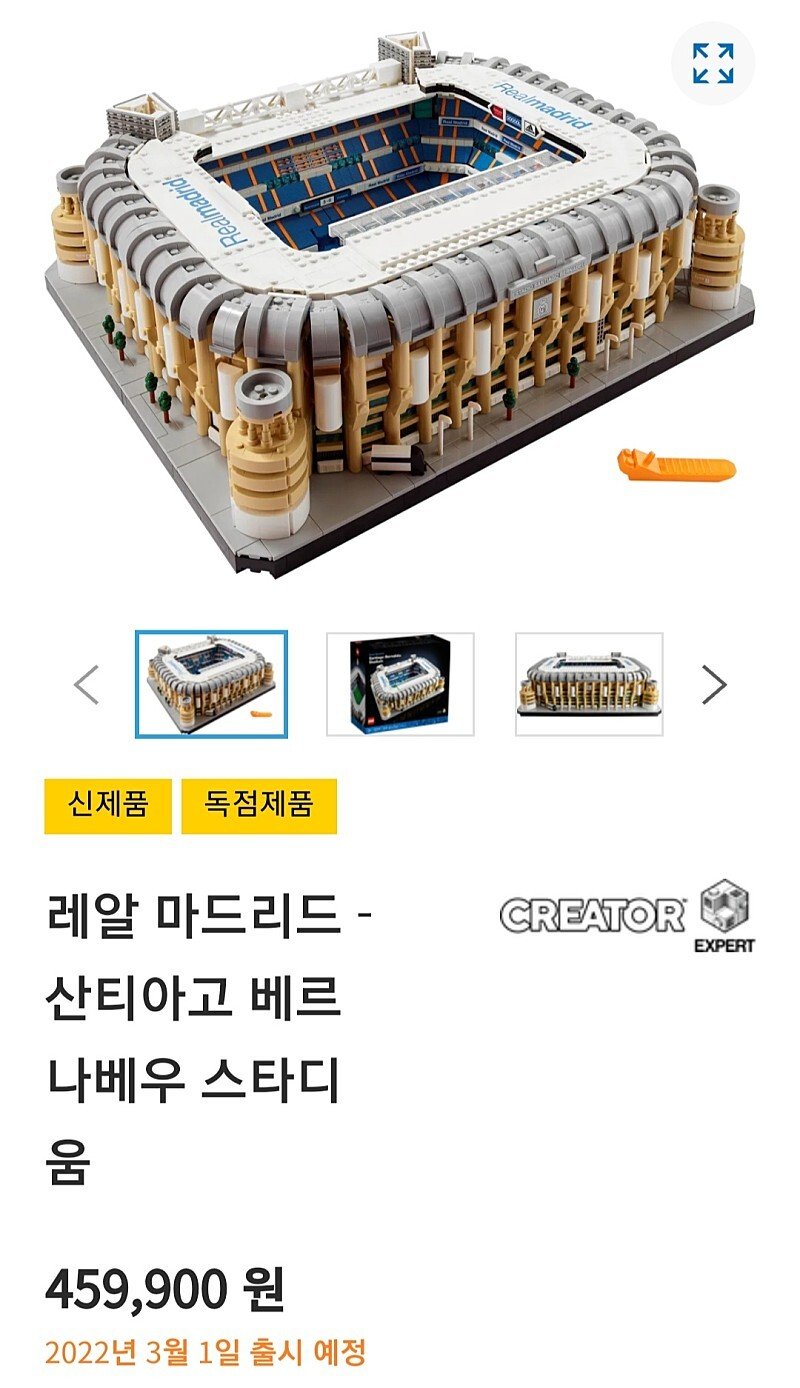Show the previous thumbnail with left arrow
Screen dimensions: 800x1388
point(87,685)
